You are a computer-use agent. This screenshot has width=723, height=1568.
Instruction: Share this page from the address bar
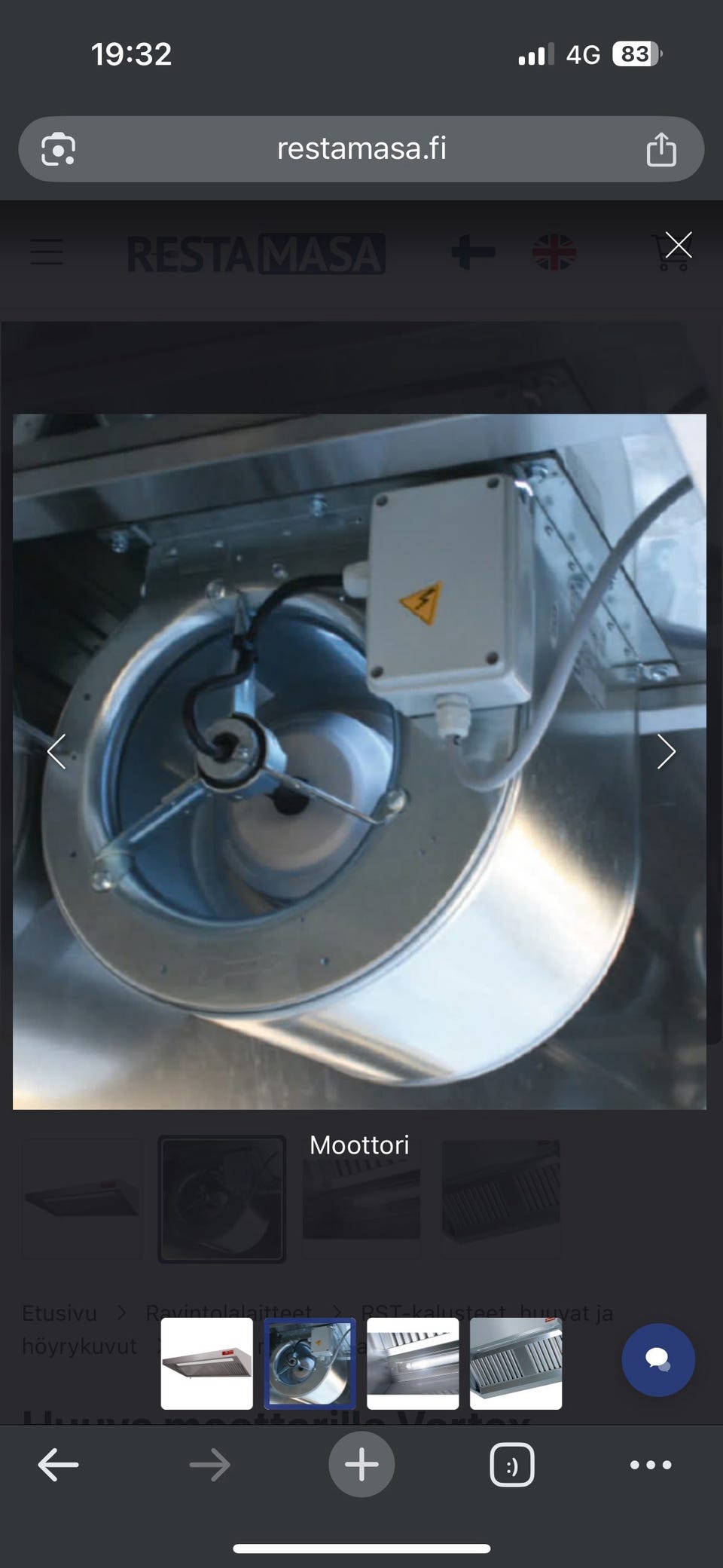[x=661, y=148]
